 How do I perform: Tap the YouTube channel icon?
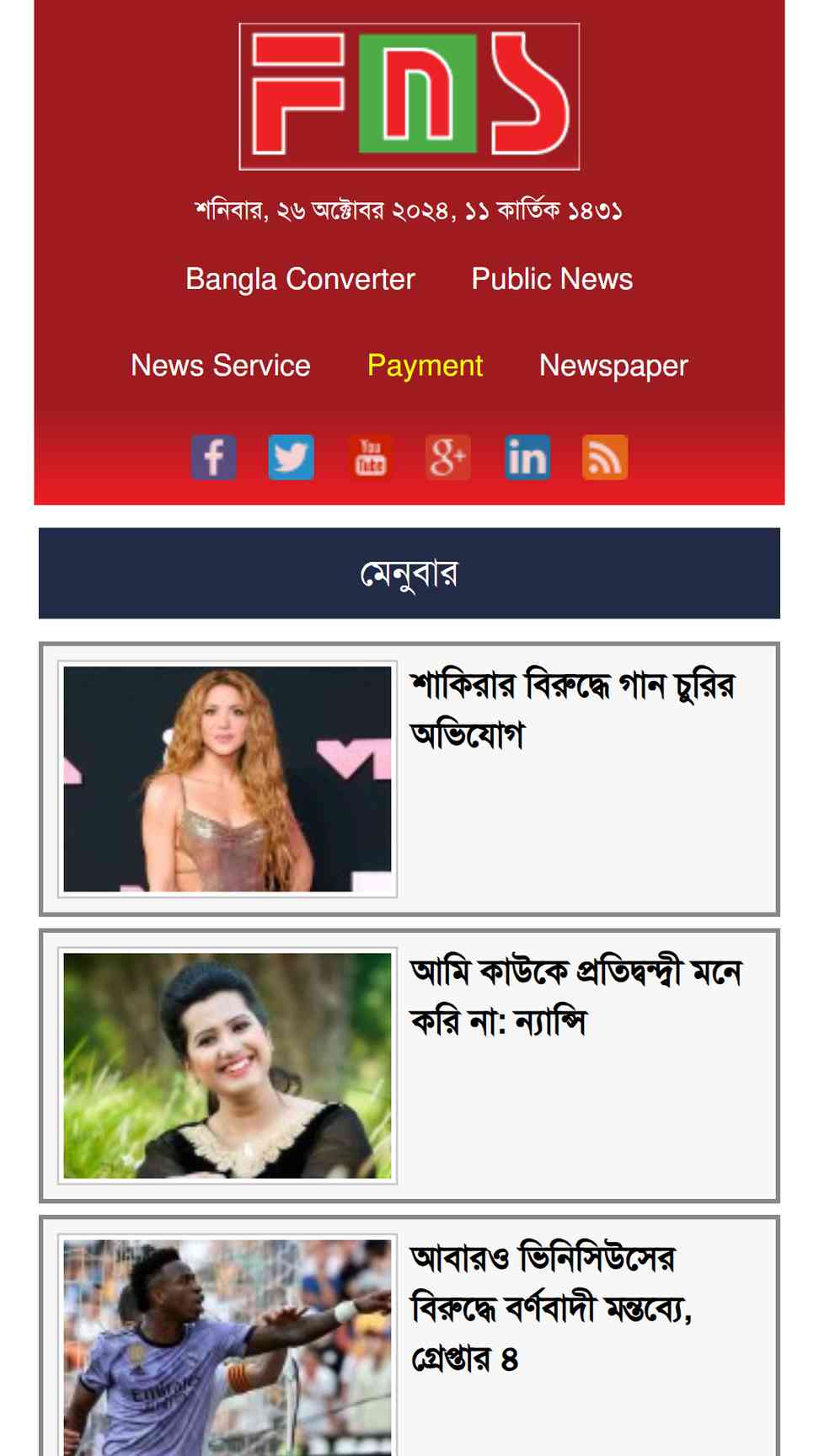[x=370, y=458]
